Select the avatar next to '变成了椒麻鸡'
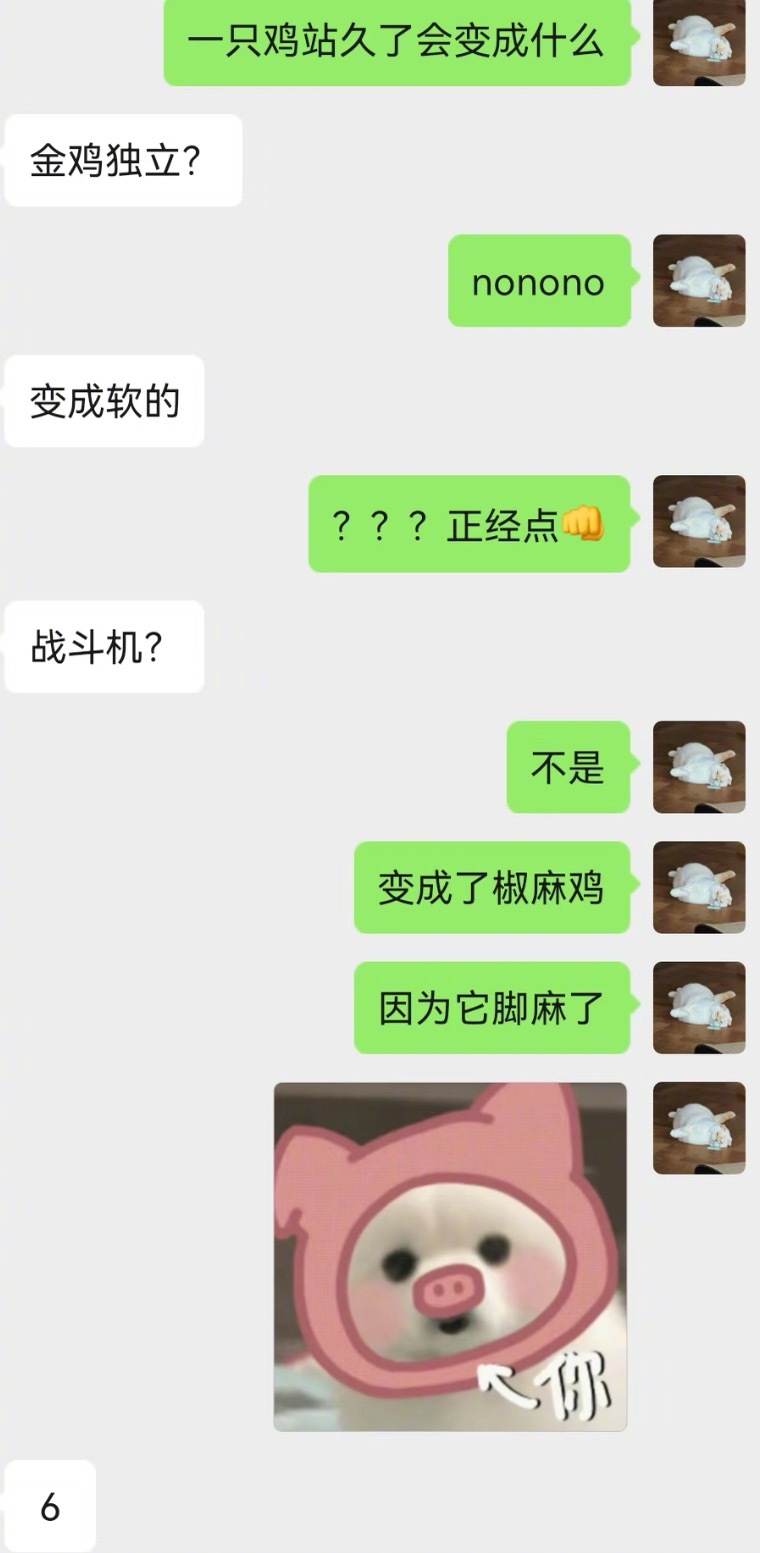 pyautogui.click(x=698, y=888)
